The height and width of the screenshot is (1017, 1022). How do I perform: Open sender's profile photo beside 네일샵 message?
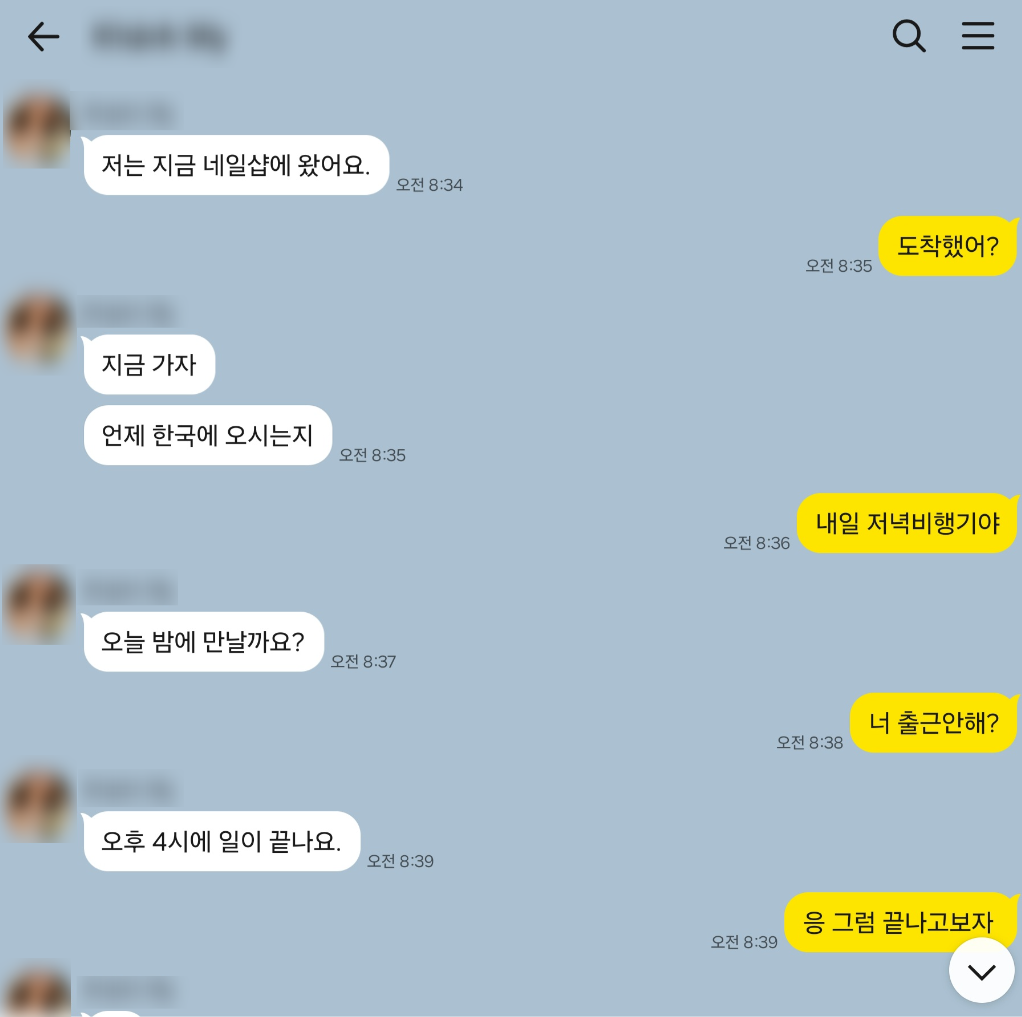pyautogui.click(x=38, y=129)
